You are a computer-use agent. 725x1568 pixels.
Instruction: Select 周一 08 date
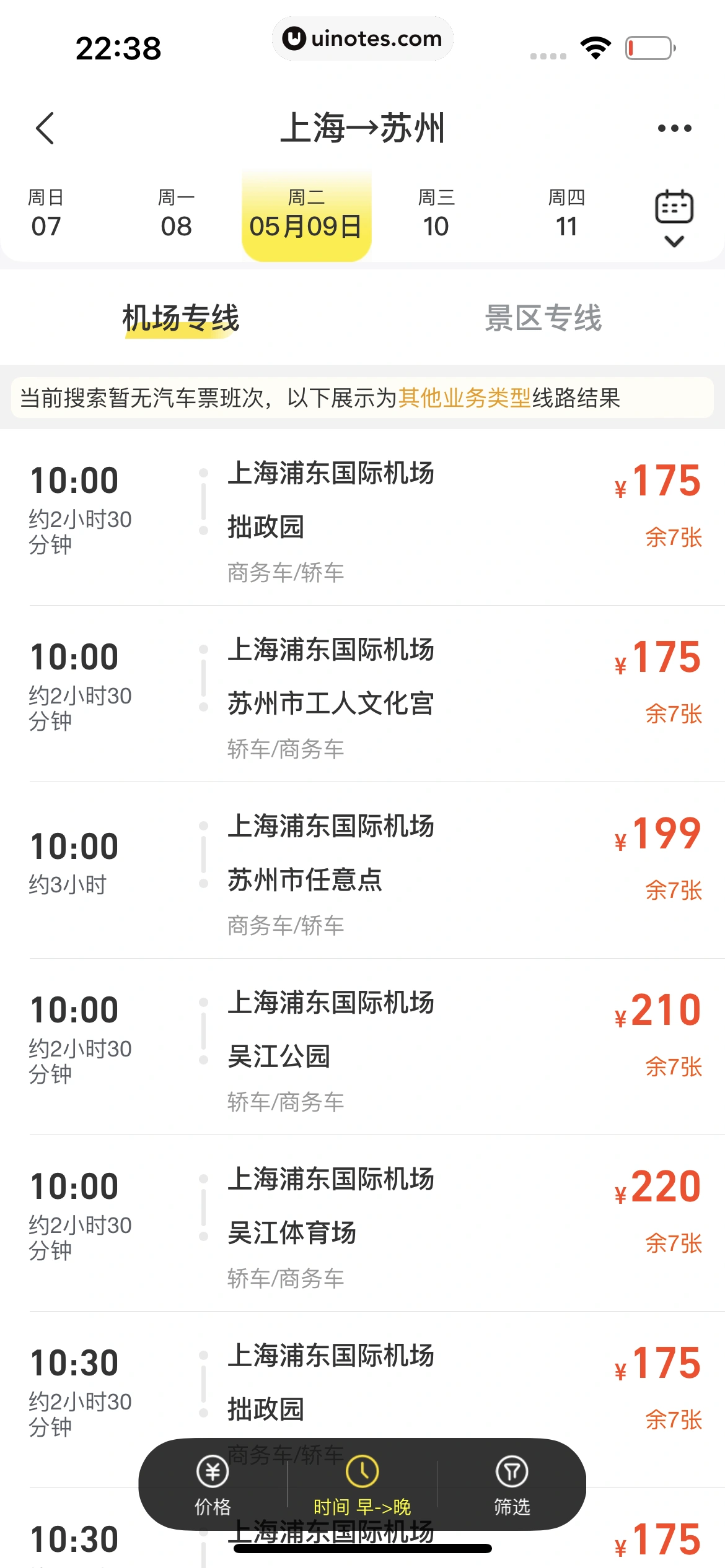click(x=176, y=214)
